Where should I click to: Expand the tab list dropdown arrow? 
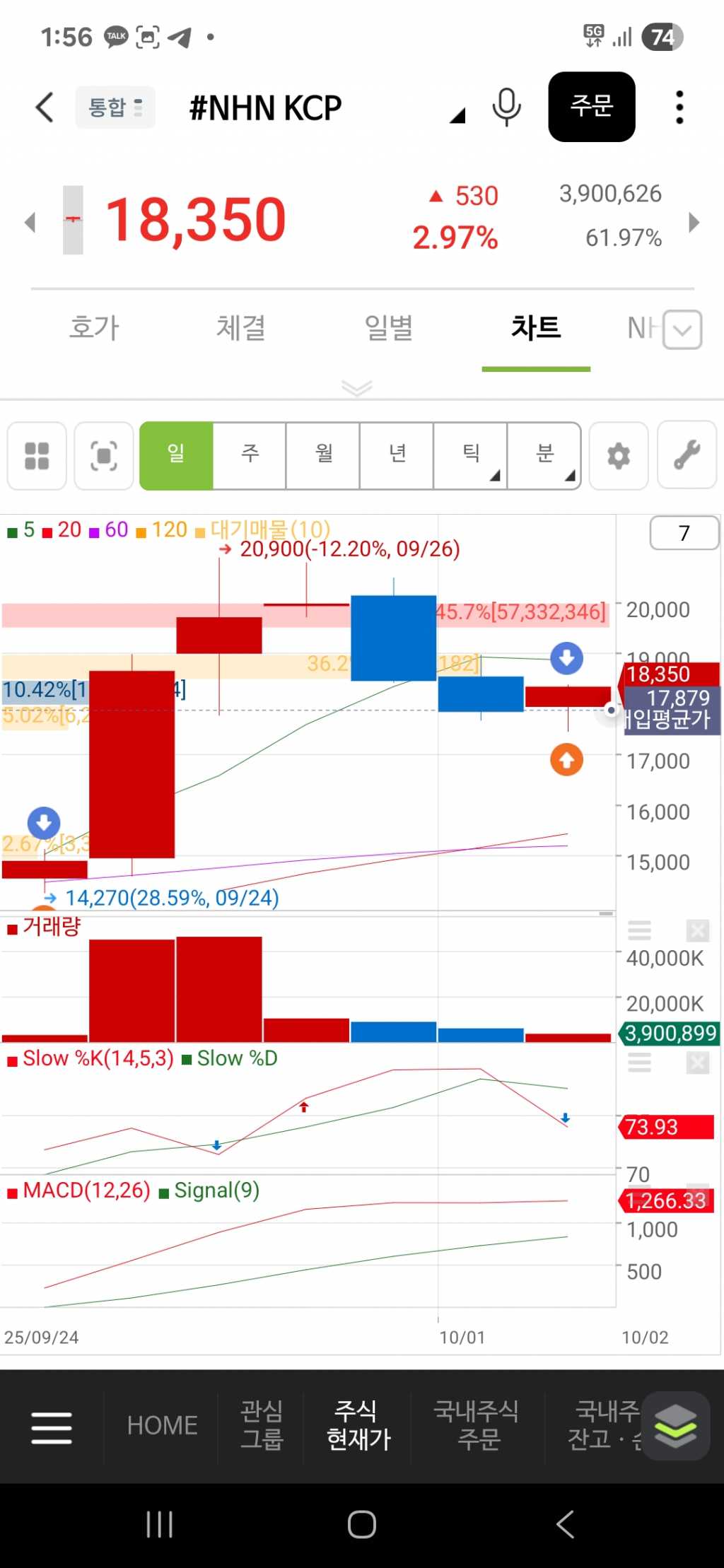coord(682,329)
